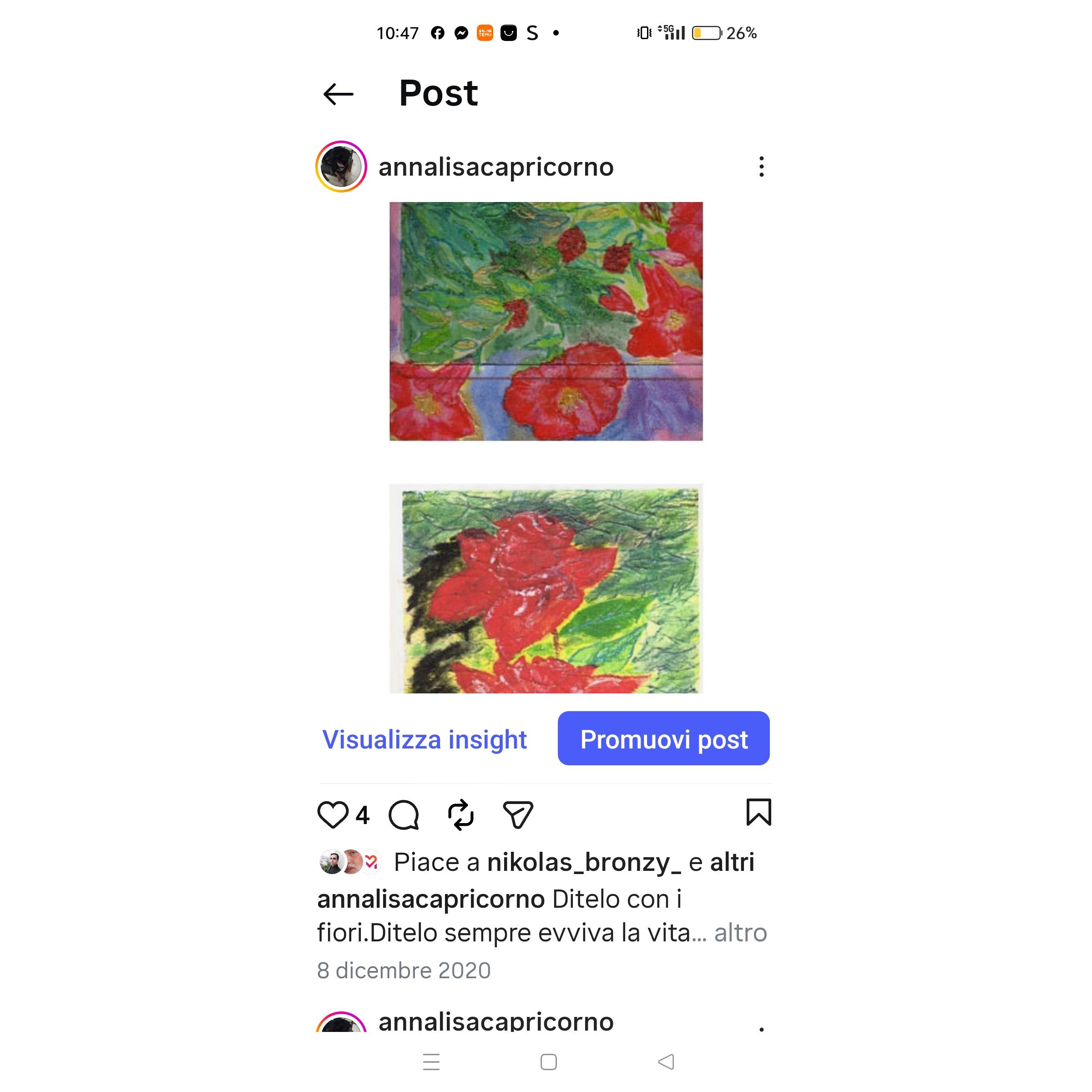Image resolution: width=1092 pixels, height=1092 pixels.
Task: Expand the caption by tapping 'altro'
Action: click(740, 933)
